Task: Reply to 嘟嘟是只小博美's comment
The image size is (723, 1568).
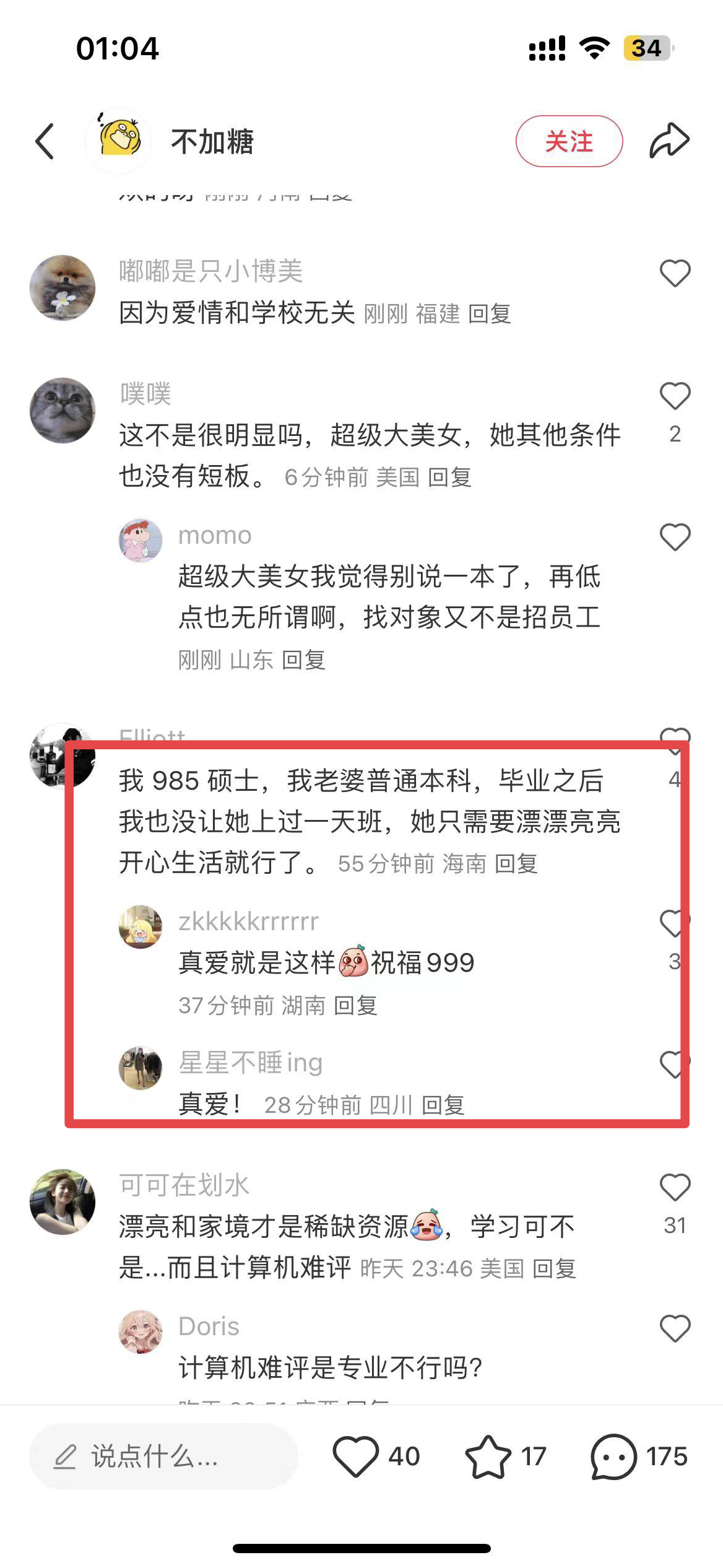Action: click(x=490, y=314)
